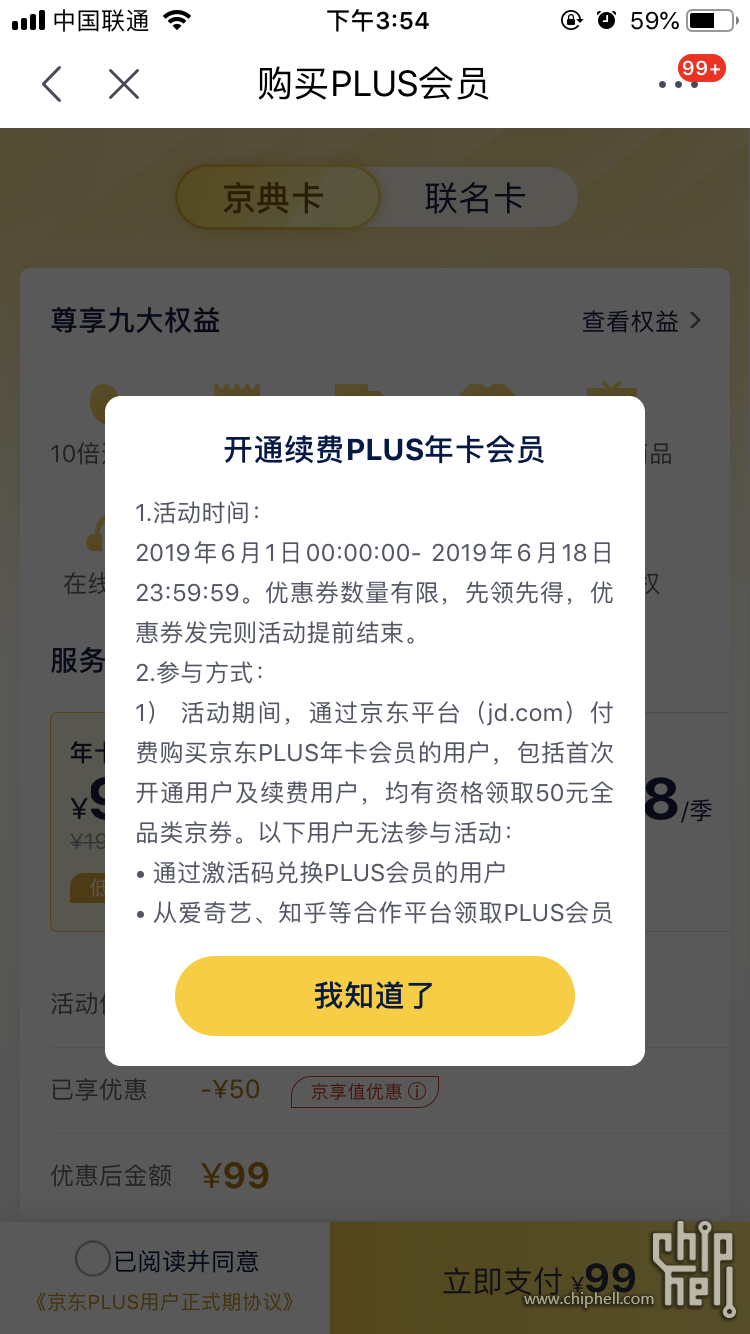Image resolution: width=750 pixels, height=1334 pixels.
Task: Tap the 我知道了 button to dismiss the dialog
Action: tap(374, 995)
